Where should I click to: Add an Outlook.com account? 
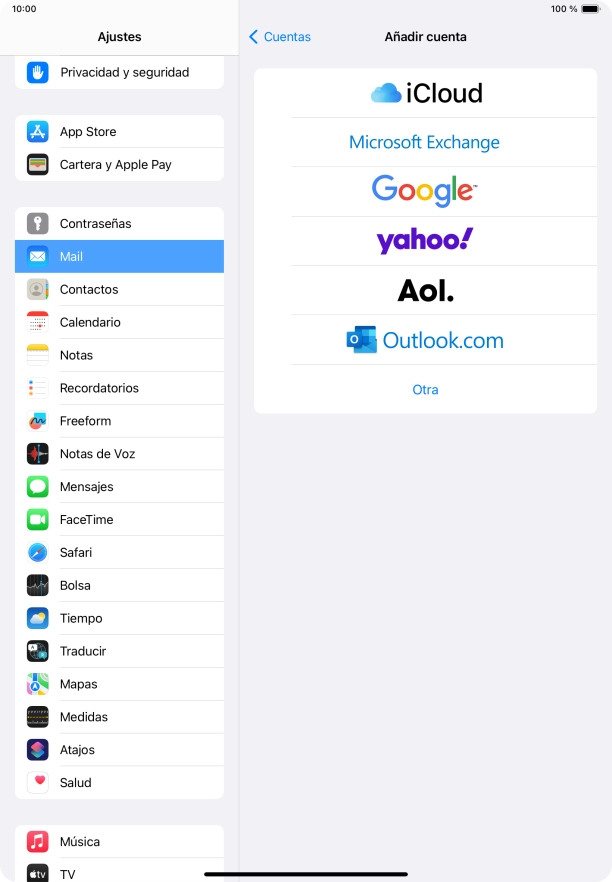tap(425, 340)
